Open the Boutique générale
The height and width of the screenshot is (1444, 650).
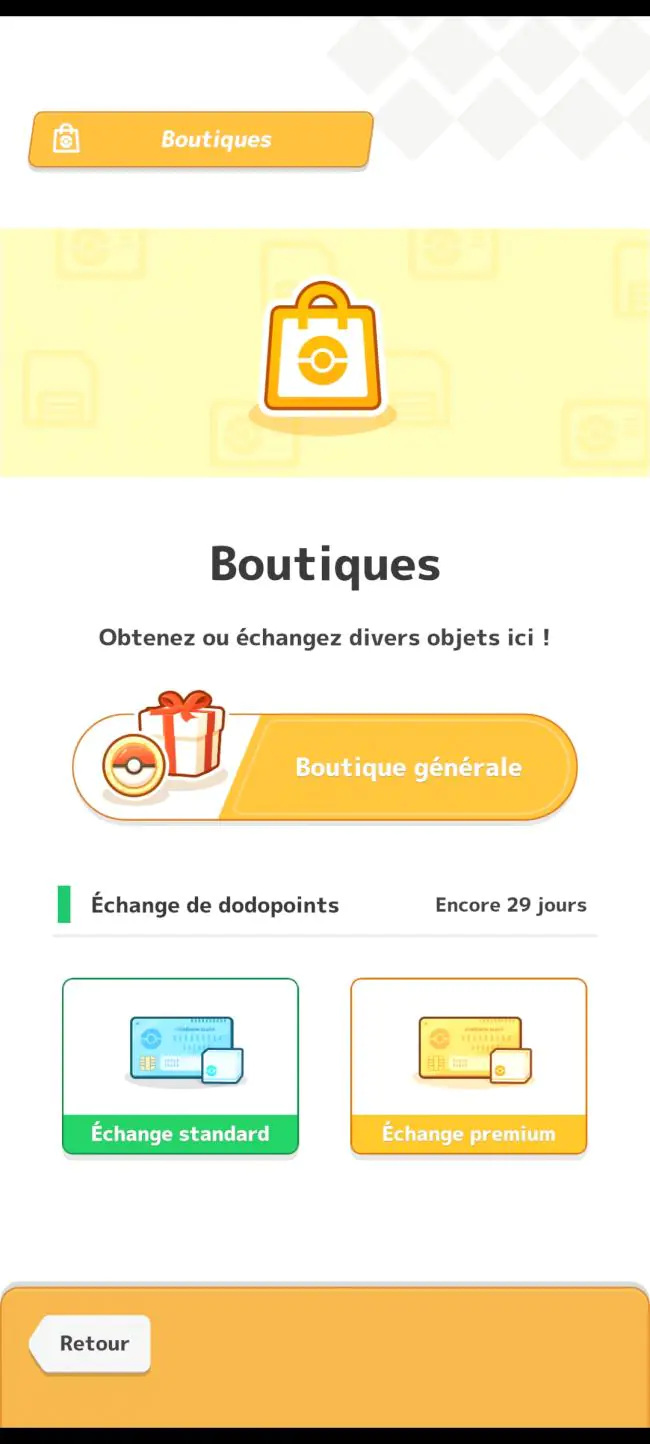pyautogui.click(x=325, y=767)
